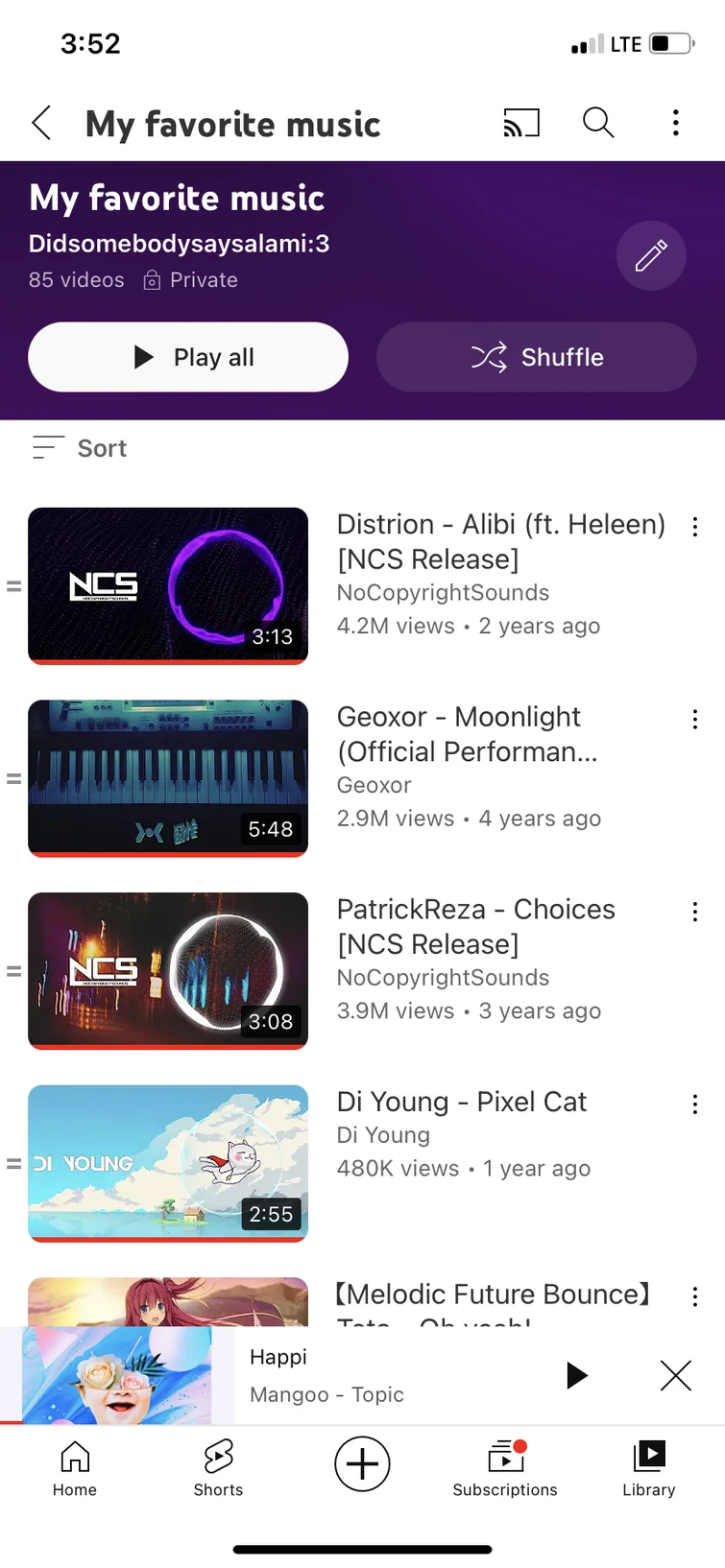Screen dimensions: 725x1568
Task: Open options for PatrickReza - Choices
Action: (694, 912)
